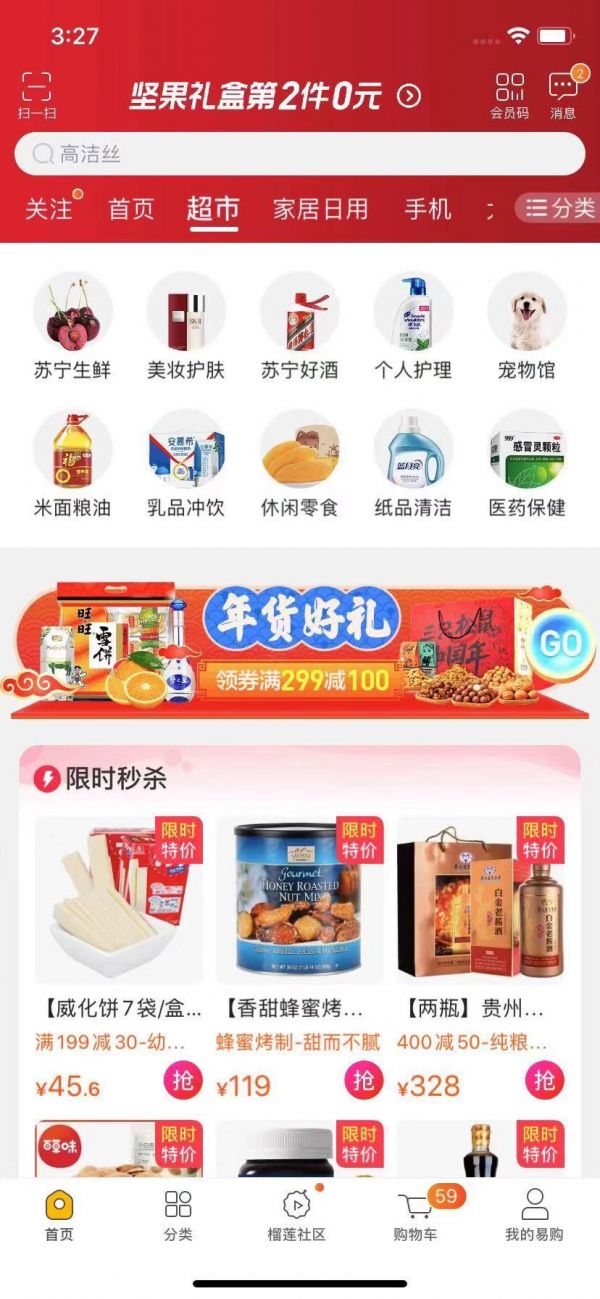Open 医药保健 category
The image size is (600, 1299).
point(527,463)
